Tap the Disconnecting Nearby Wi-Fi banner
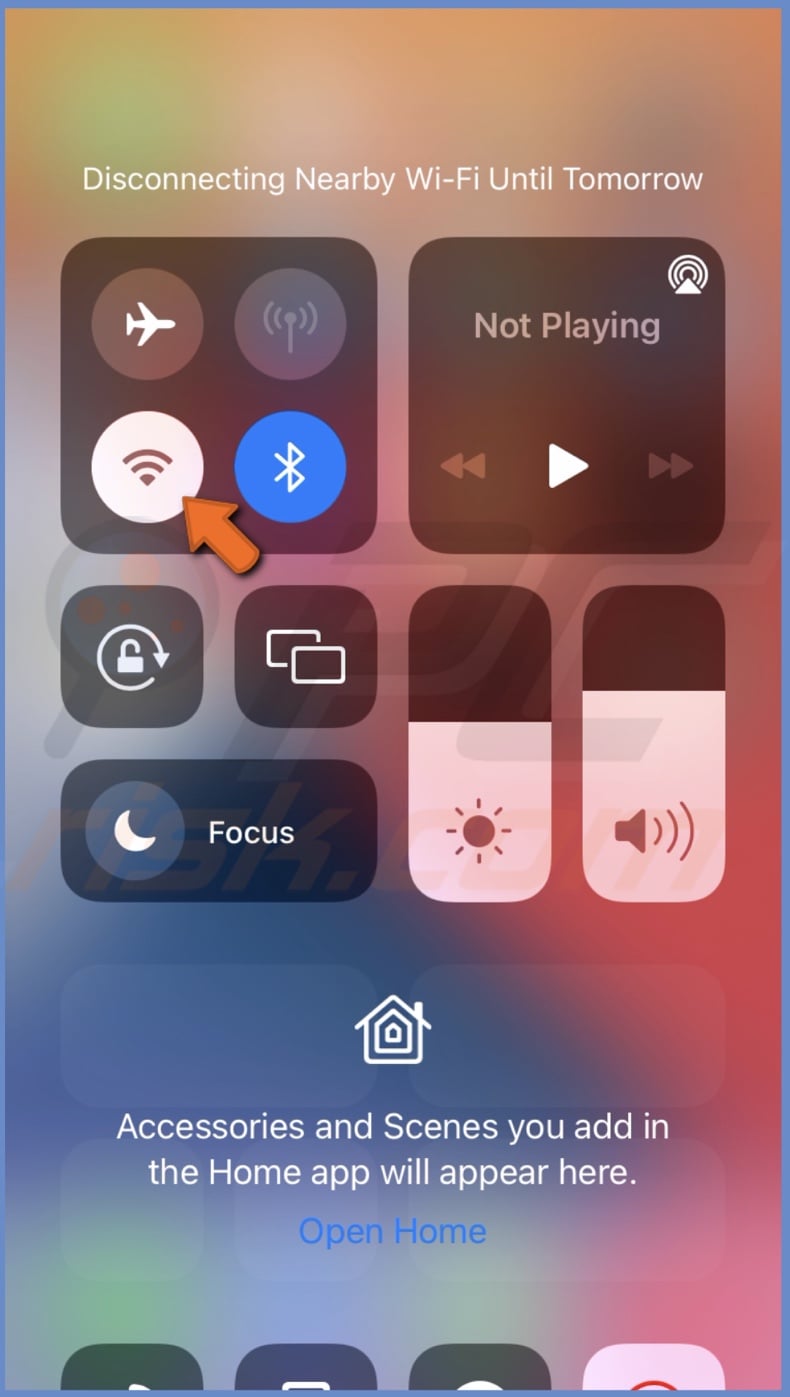790x1397 pixels. coord(393,179)
